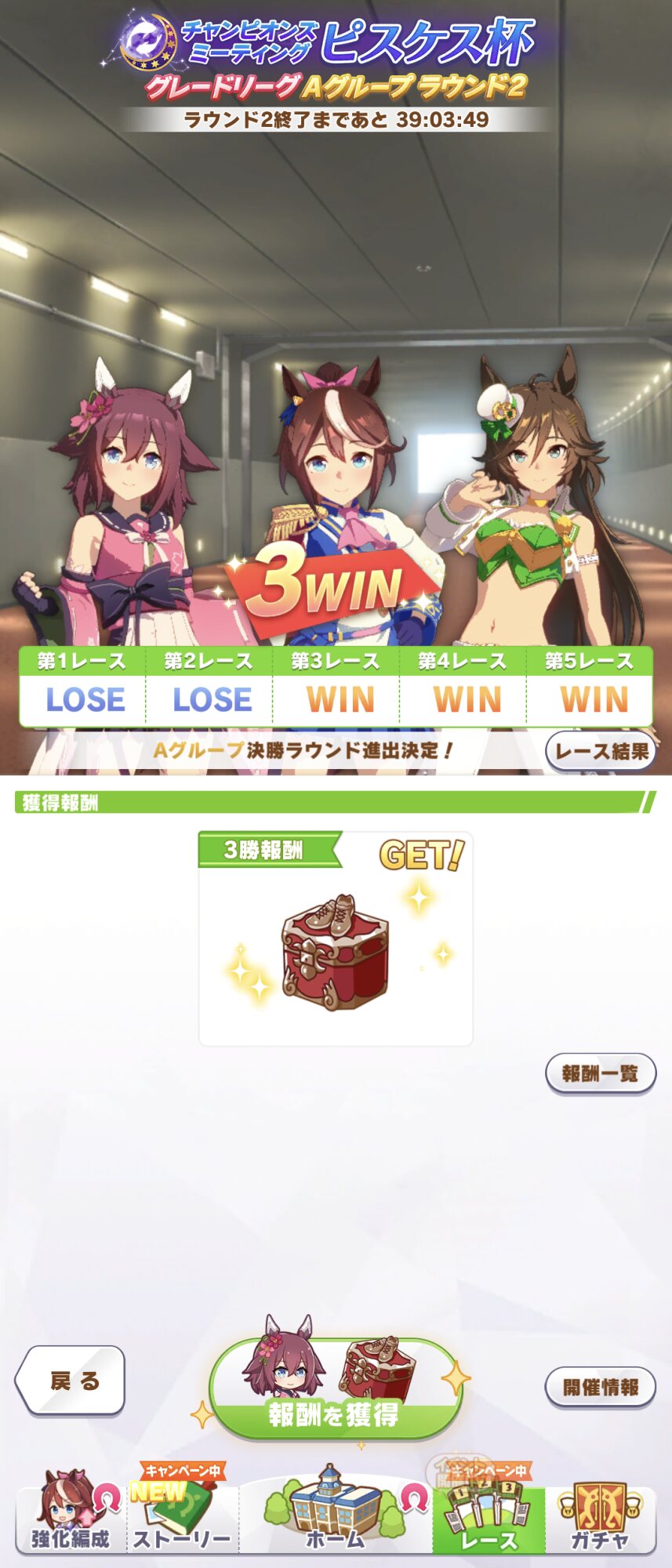Viewport: 672px width, 1568px height.
Task: Select the レース tab
Action: click(488, 1519)
